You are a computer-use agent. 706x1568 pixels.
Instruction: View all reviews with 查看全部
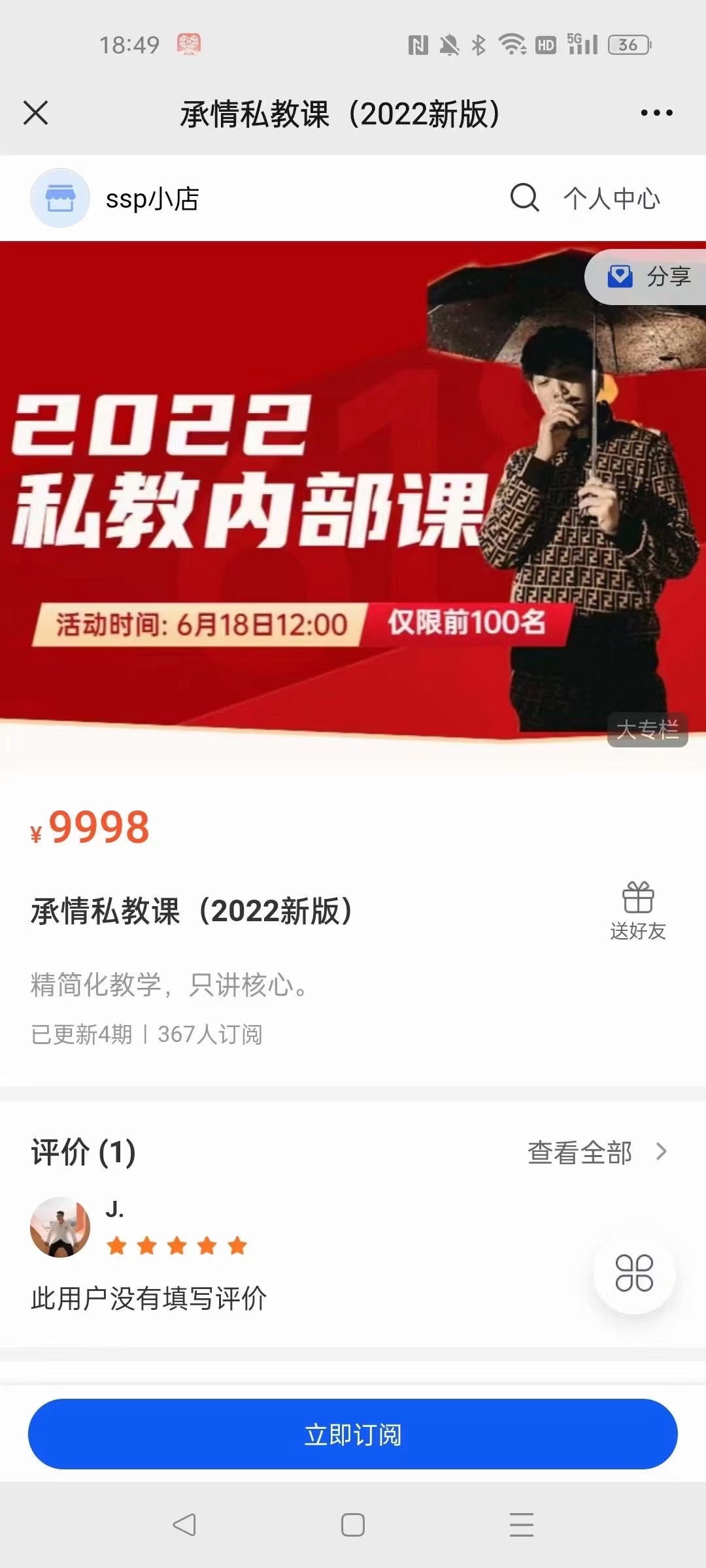point(596,1152)
